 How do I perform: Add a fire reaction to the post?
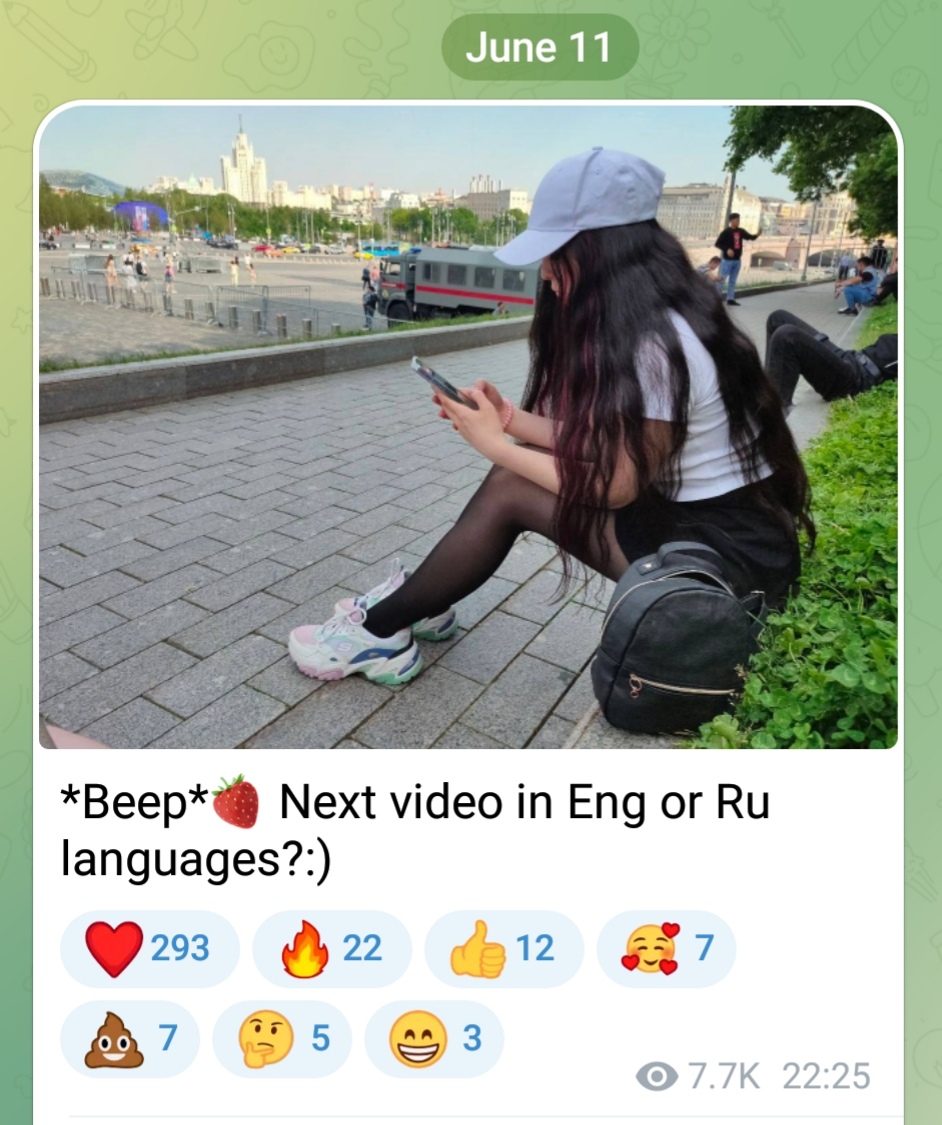pyautogui.click(x=331, y=948)
